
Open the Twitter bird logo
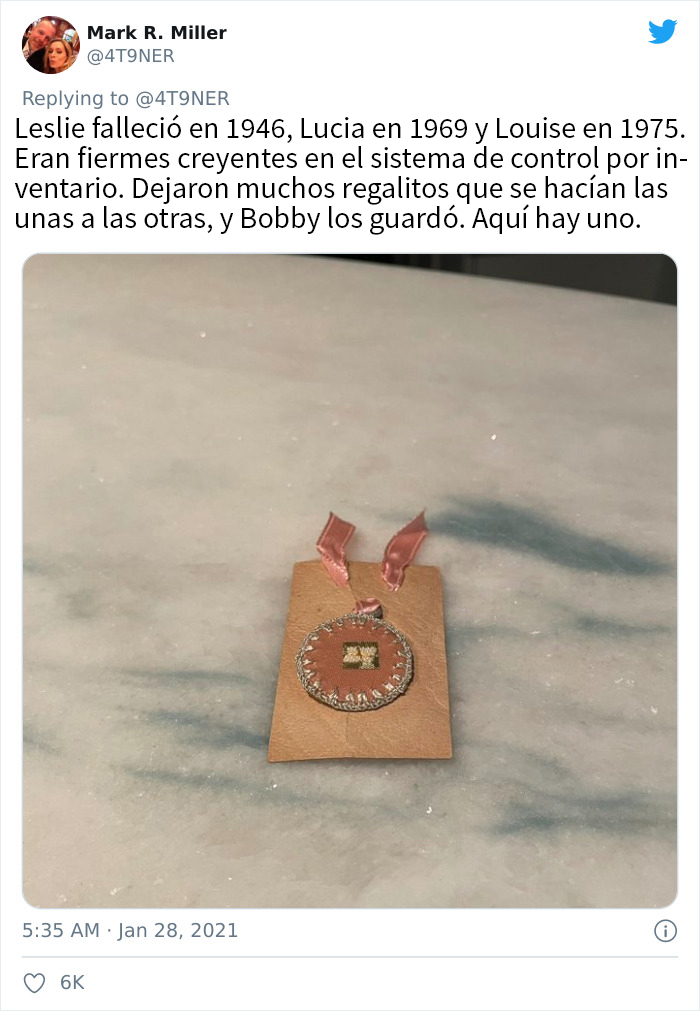point(662,32)
